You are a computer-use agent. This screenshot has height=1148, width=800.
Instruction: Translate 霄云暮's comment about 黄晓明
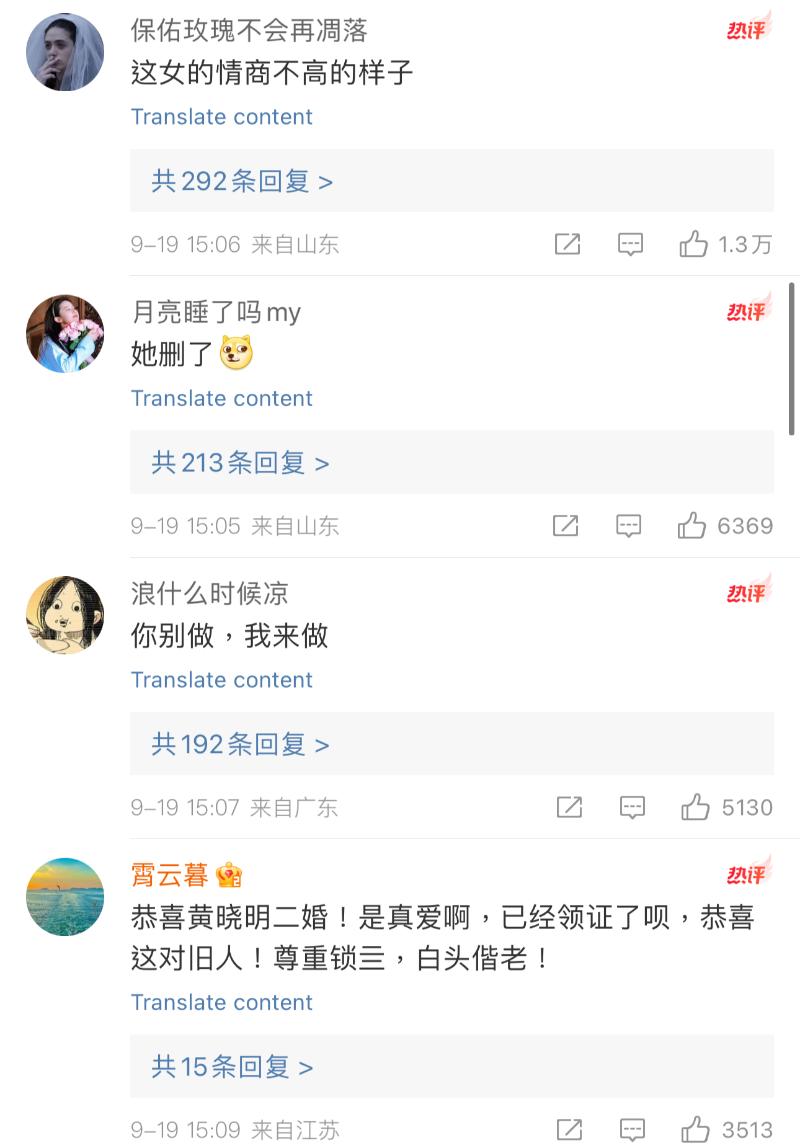coord(222,1002)
